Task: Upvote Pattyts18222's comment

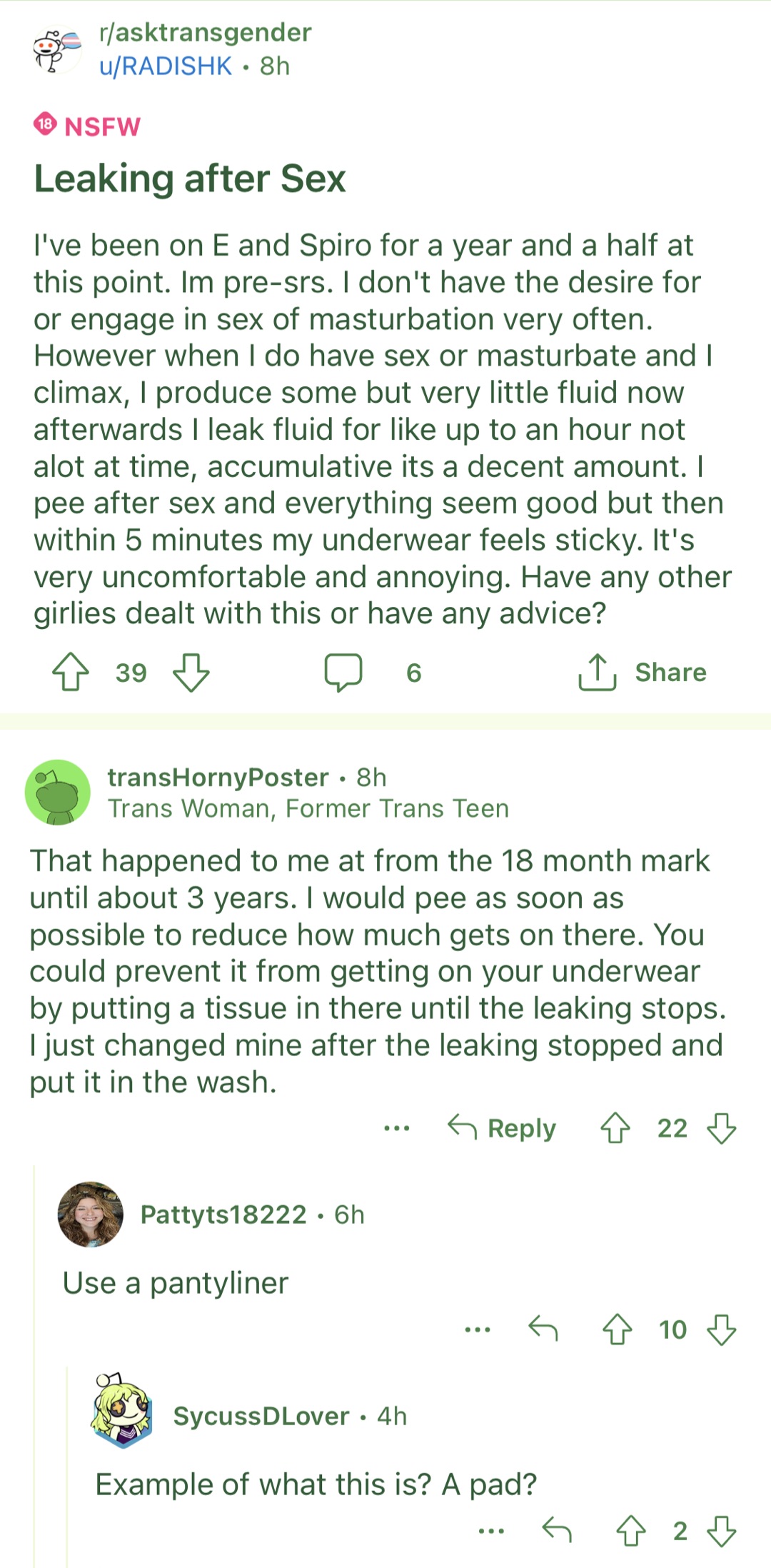Action: click(x=617, y=1330)
